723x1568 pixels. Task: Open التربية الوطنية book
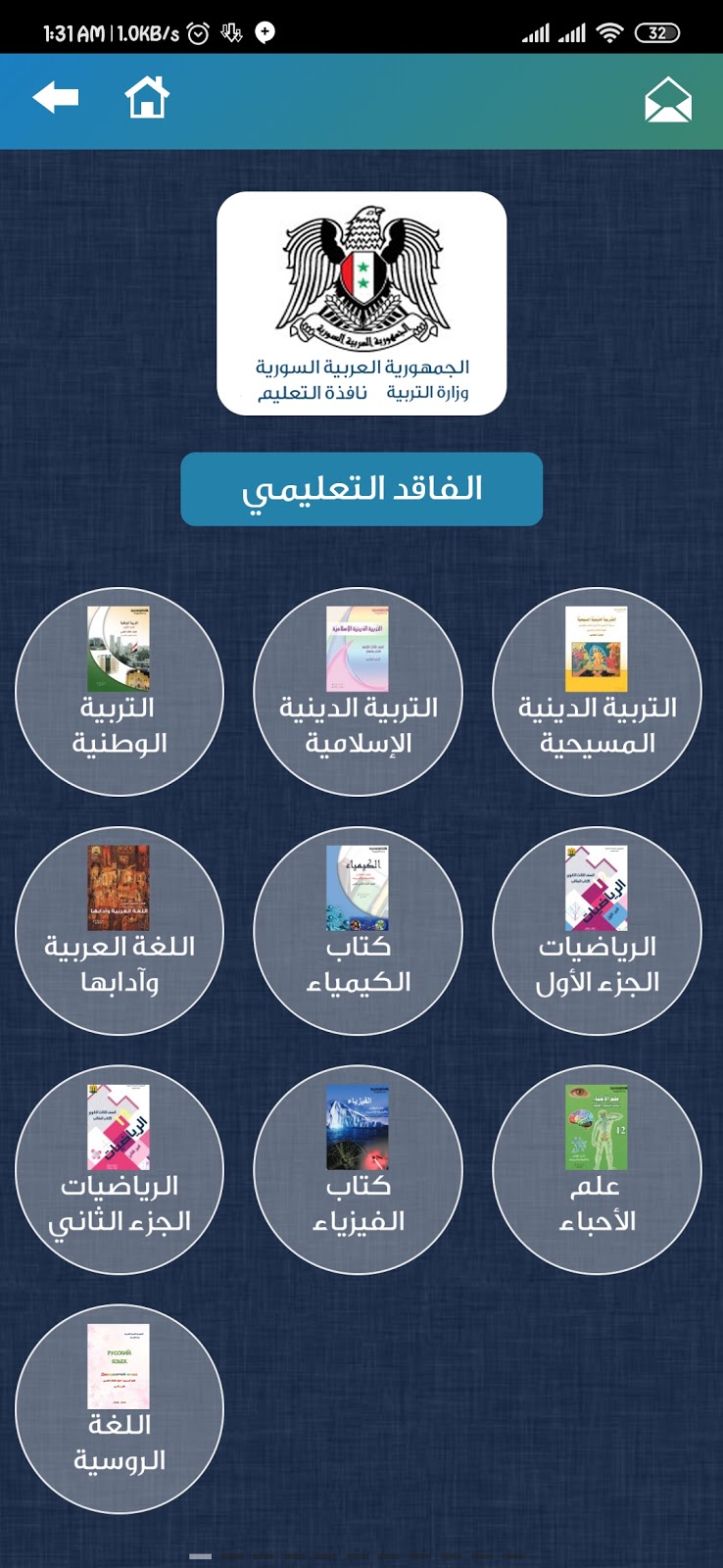(x=120, y=692)
